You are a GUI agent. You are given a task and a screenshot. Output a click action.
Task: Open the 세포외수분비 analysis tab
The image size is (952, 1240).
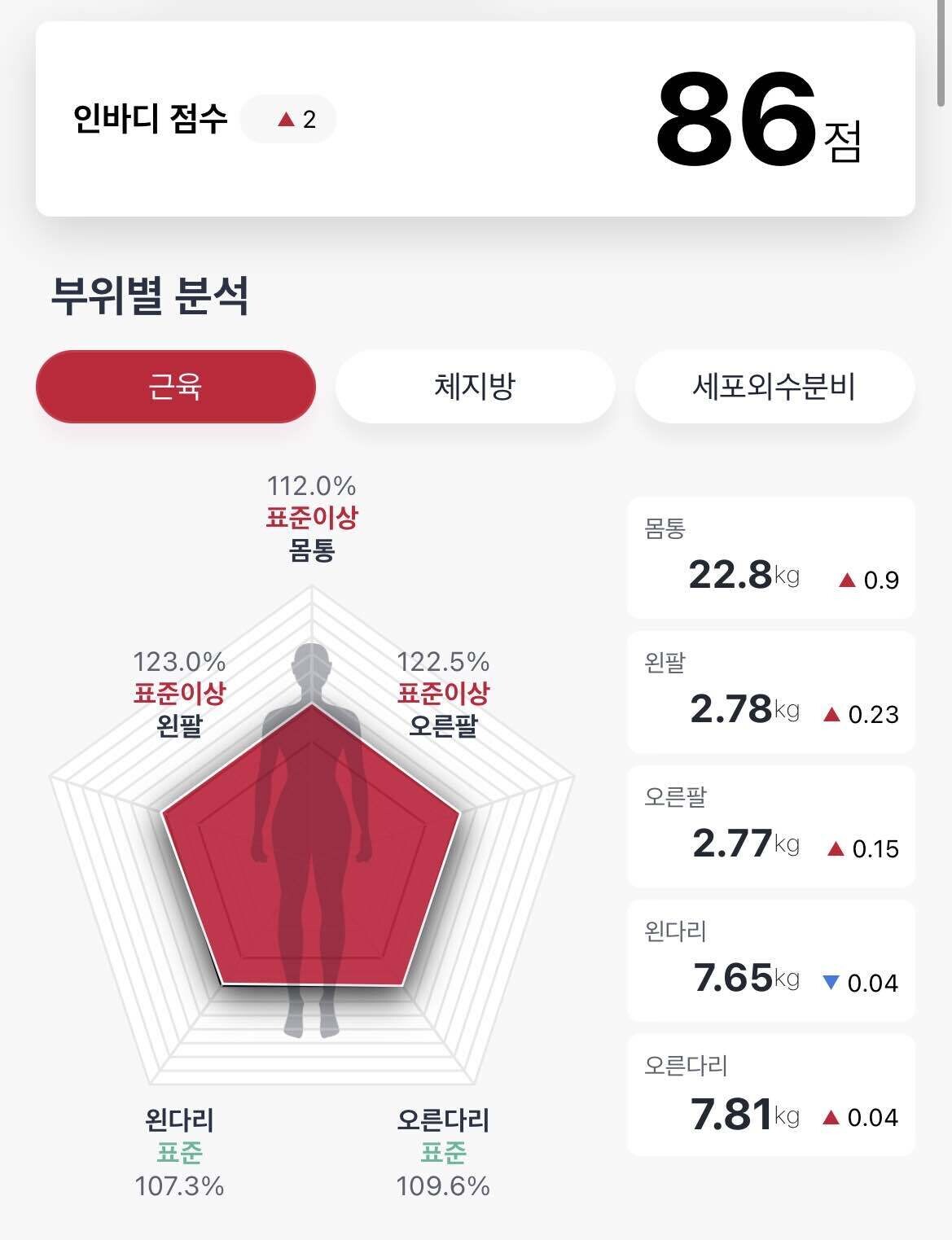776,387
